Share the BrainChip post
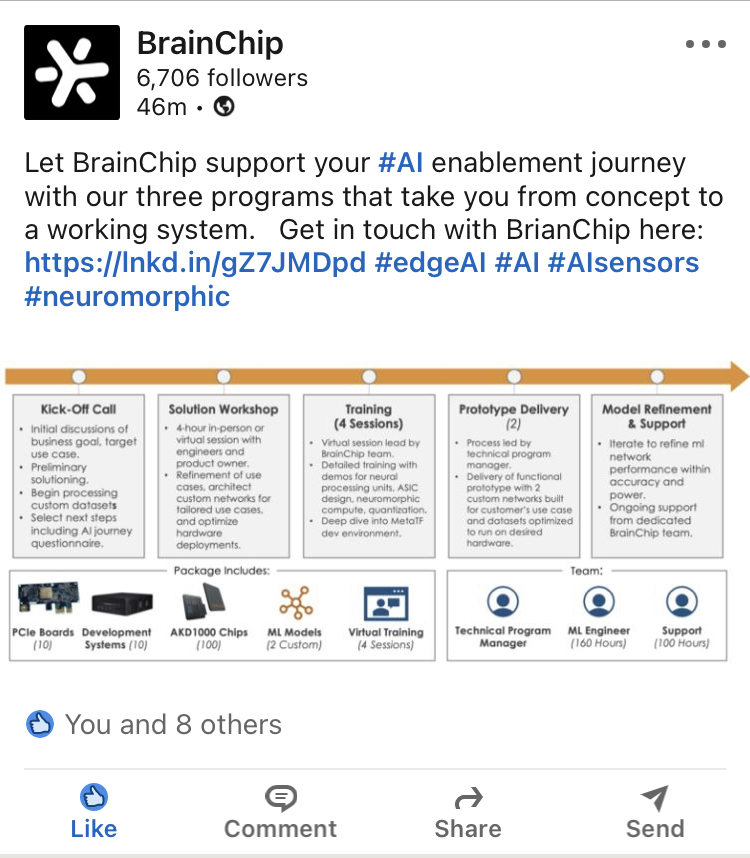Image resolution: width=750 pixels, height=858 pixels. tap(468, 812)
